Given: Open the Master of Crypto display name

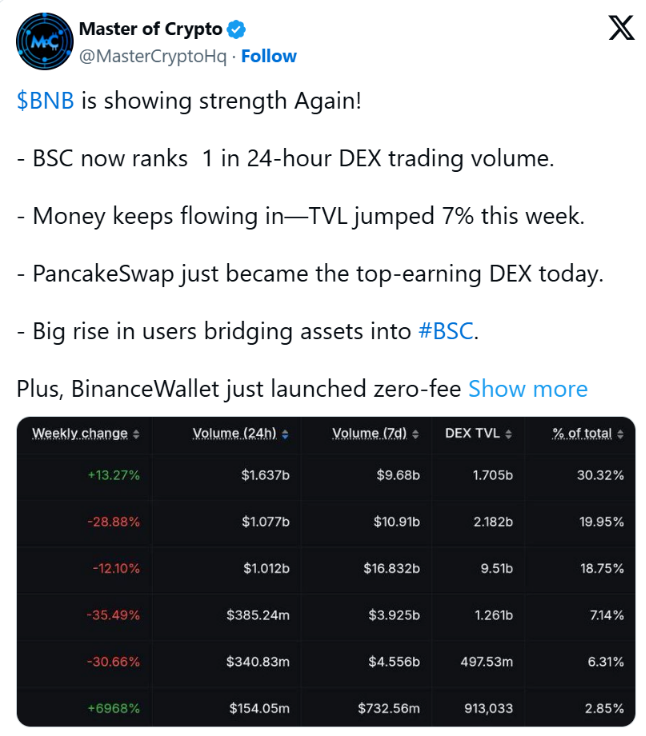Looking at the screenshot, I should click(150, 30).
